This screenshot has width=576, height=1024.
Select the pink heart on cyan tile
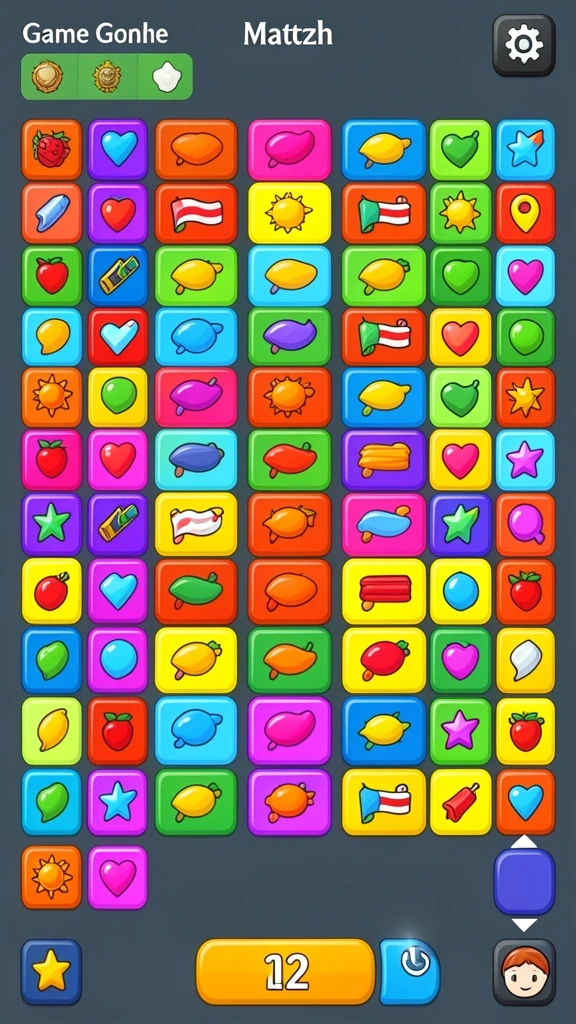click(526, 276)
